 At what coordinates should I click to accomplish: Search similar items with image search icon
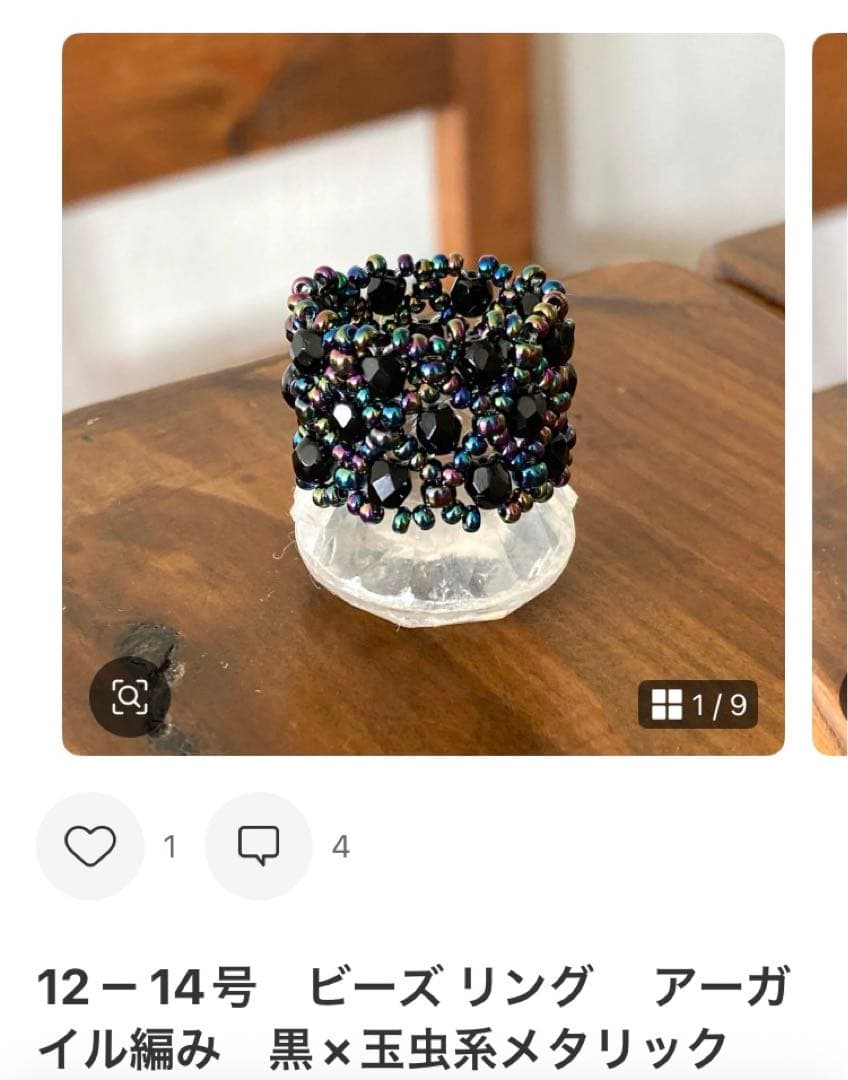coord(129,696)
